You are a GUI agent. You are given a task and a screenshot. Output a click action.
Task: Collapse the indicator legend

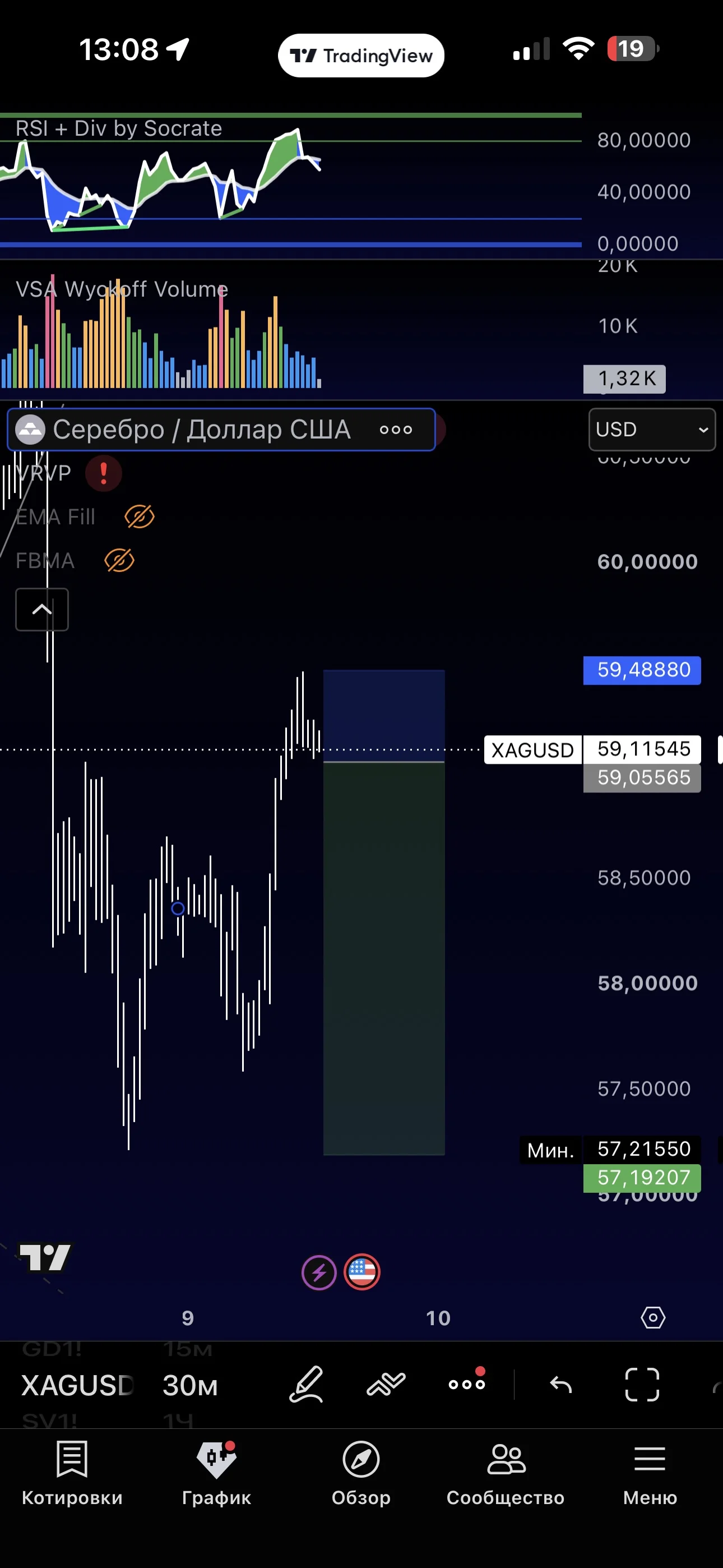42,609
